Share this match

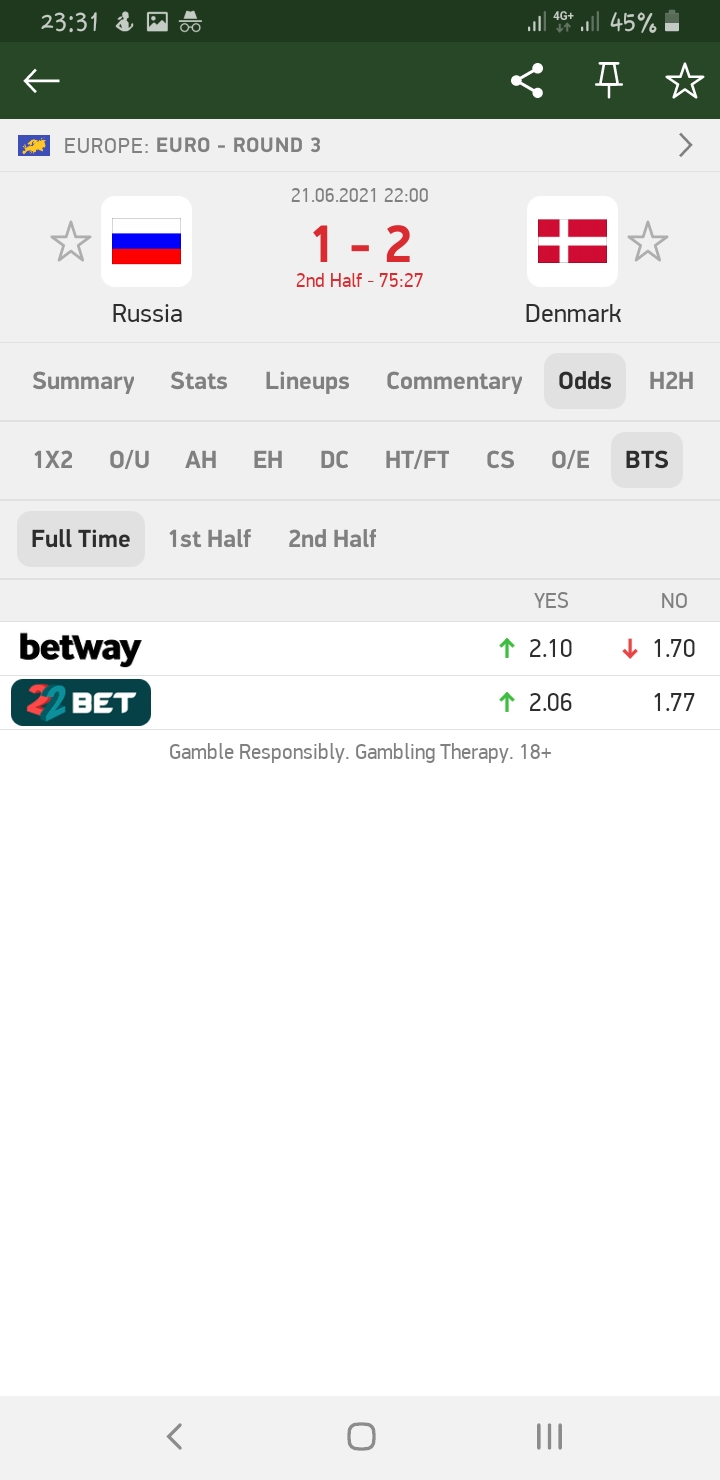(x=527, y=81)
